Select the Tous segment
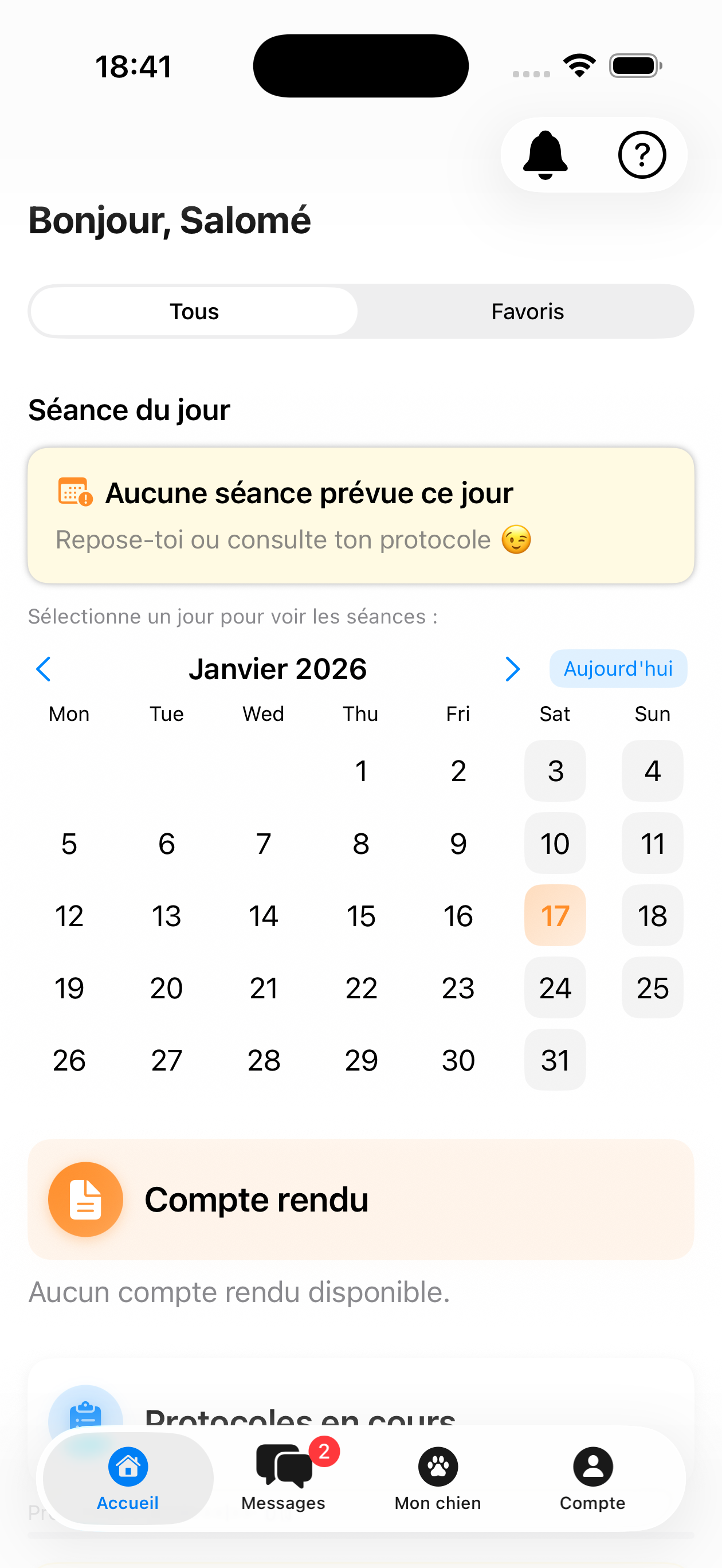722x1568 pixels. (x=194, y=312)
